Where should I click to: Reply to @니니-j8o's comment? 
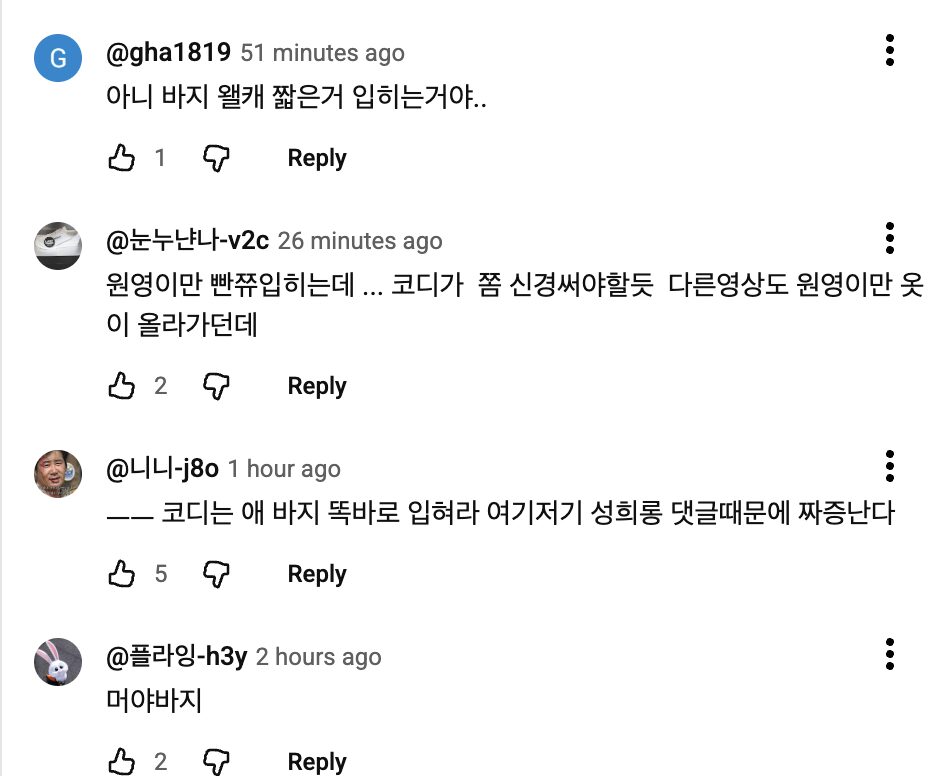(x=316, y=574)
